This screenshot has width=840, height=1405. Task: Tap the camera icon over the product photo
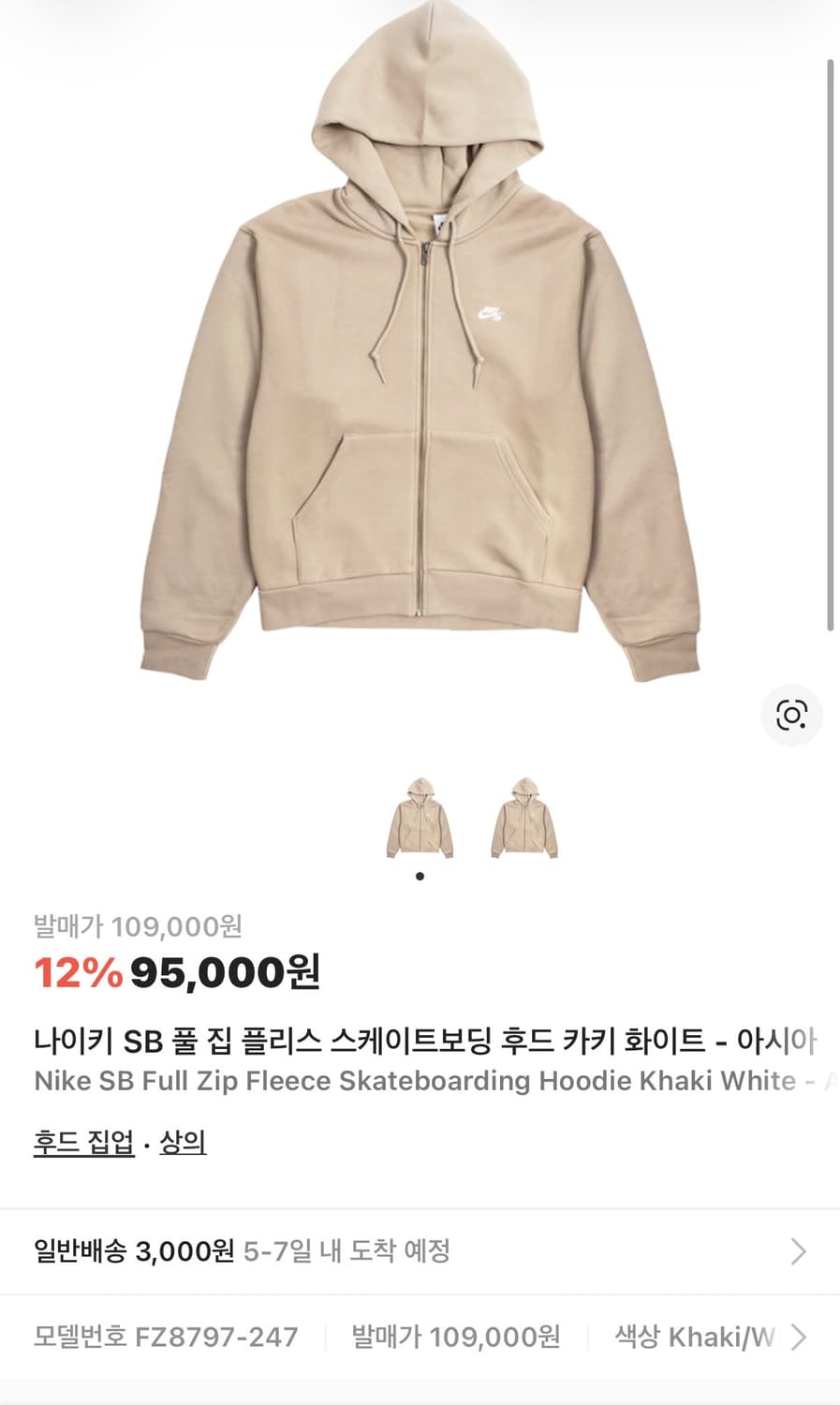pos(791,717)
